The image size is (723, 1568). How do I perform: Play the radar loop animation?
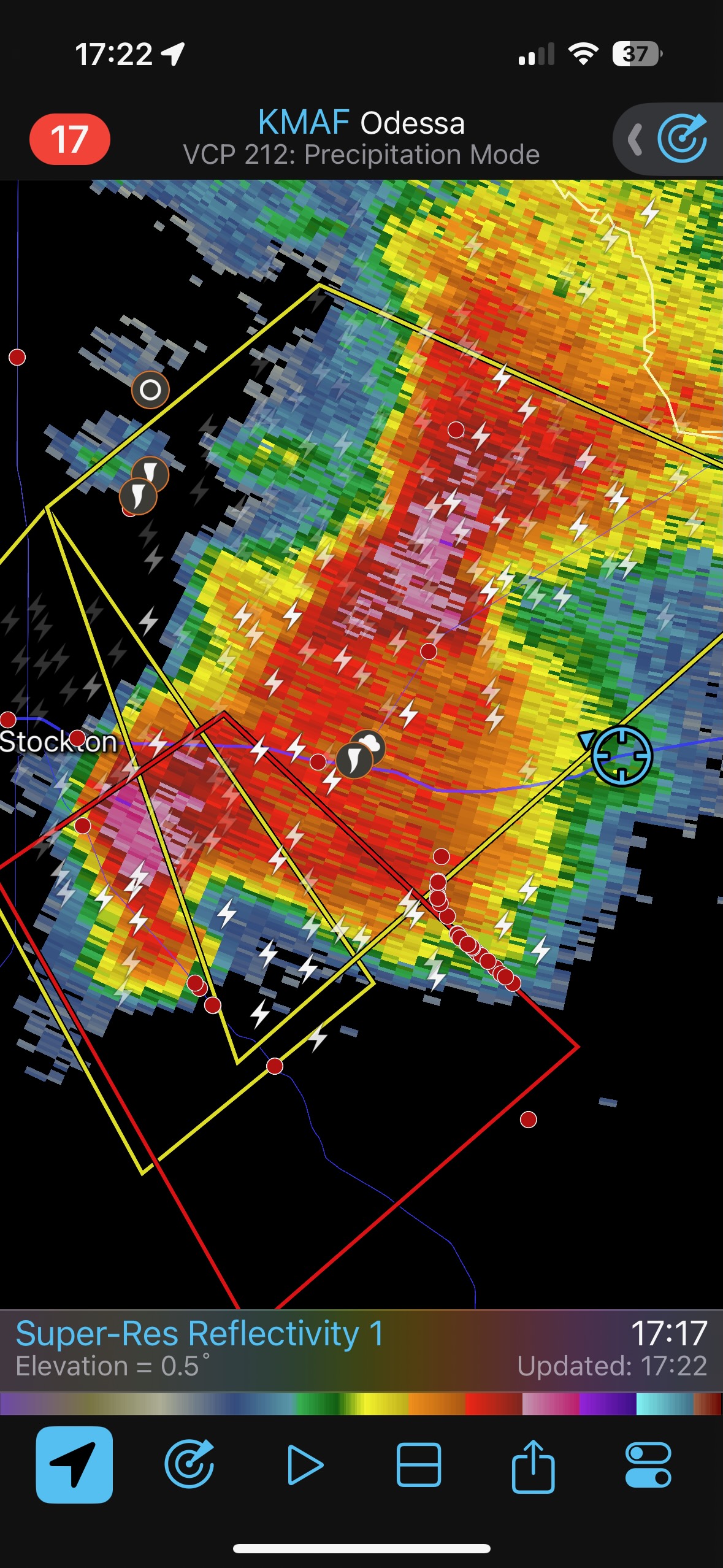pyautogui.click(x=305, y=1464)
